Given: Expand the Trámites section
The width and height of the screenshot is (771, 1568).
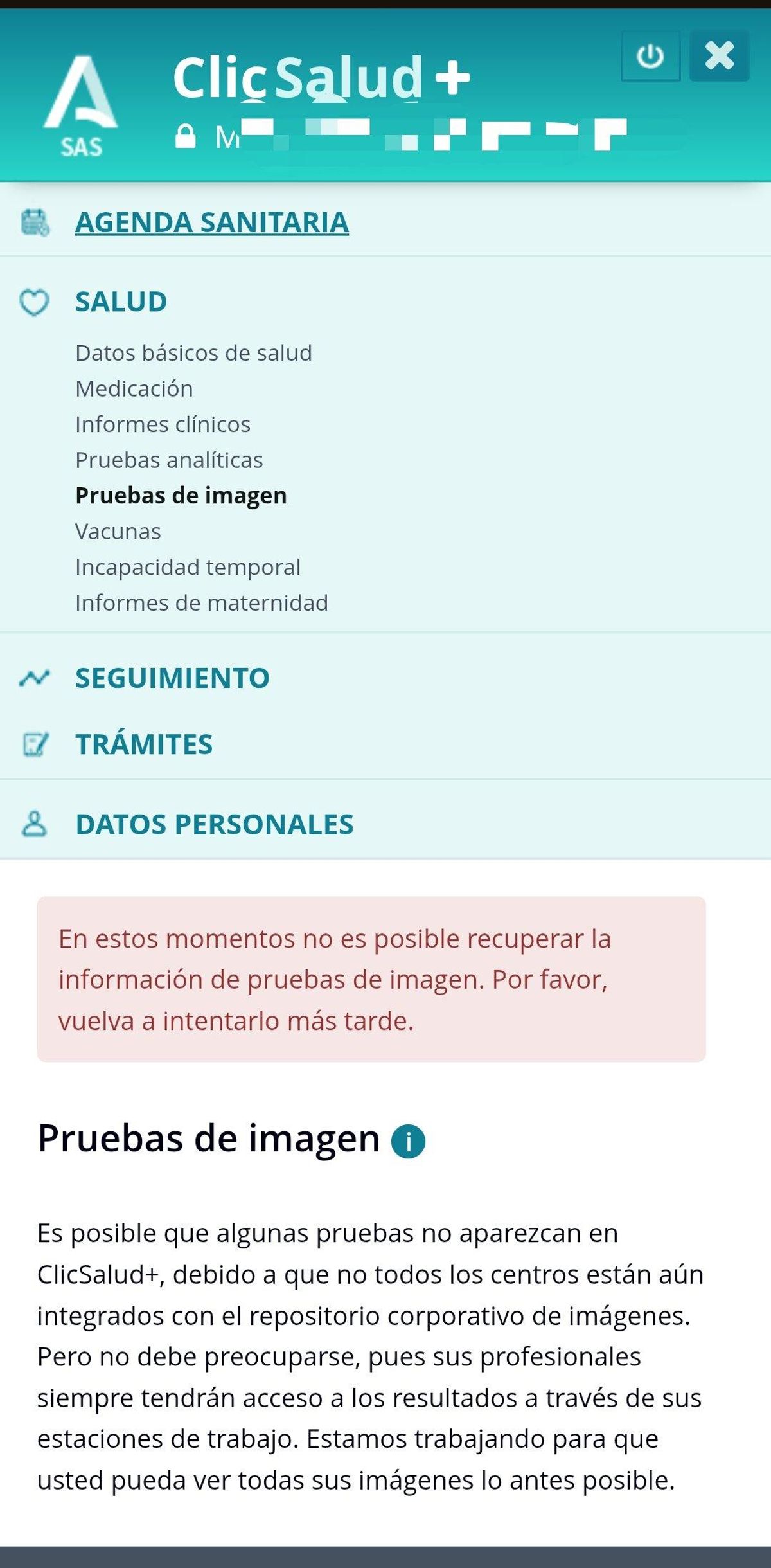Looking at the screenshot, I should click(143, 744).
